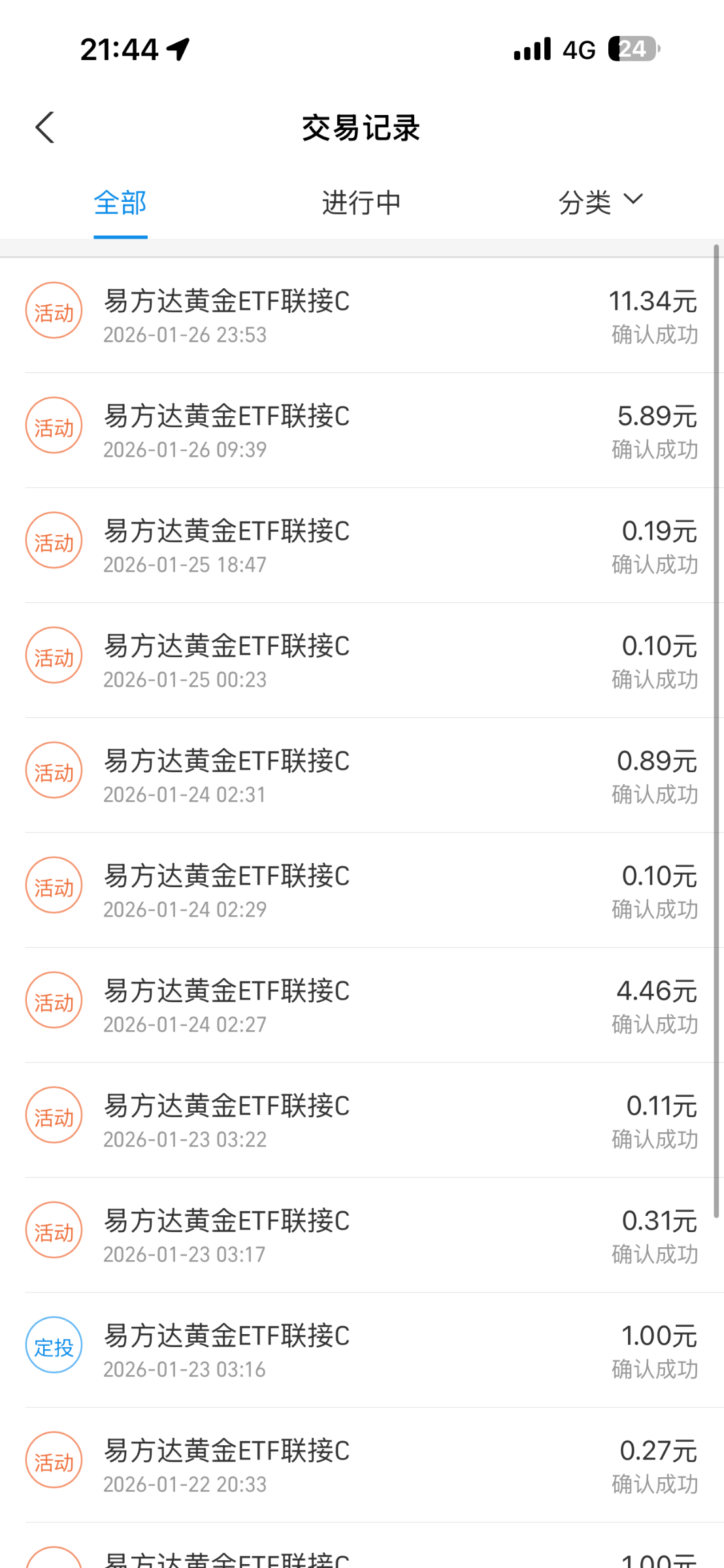View the 0.27元 transaction details
This screenshot has width=724, height=1568.
click(361, 1466)
